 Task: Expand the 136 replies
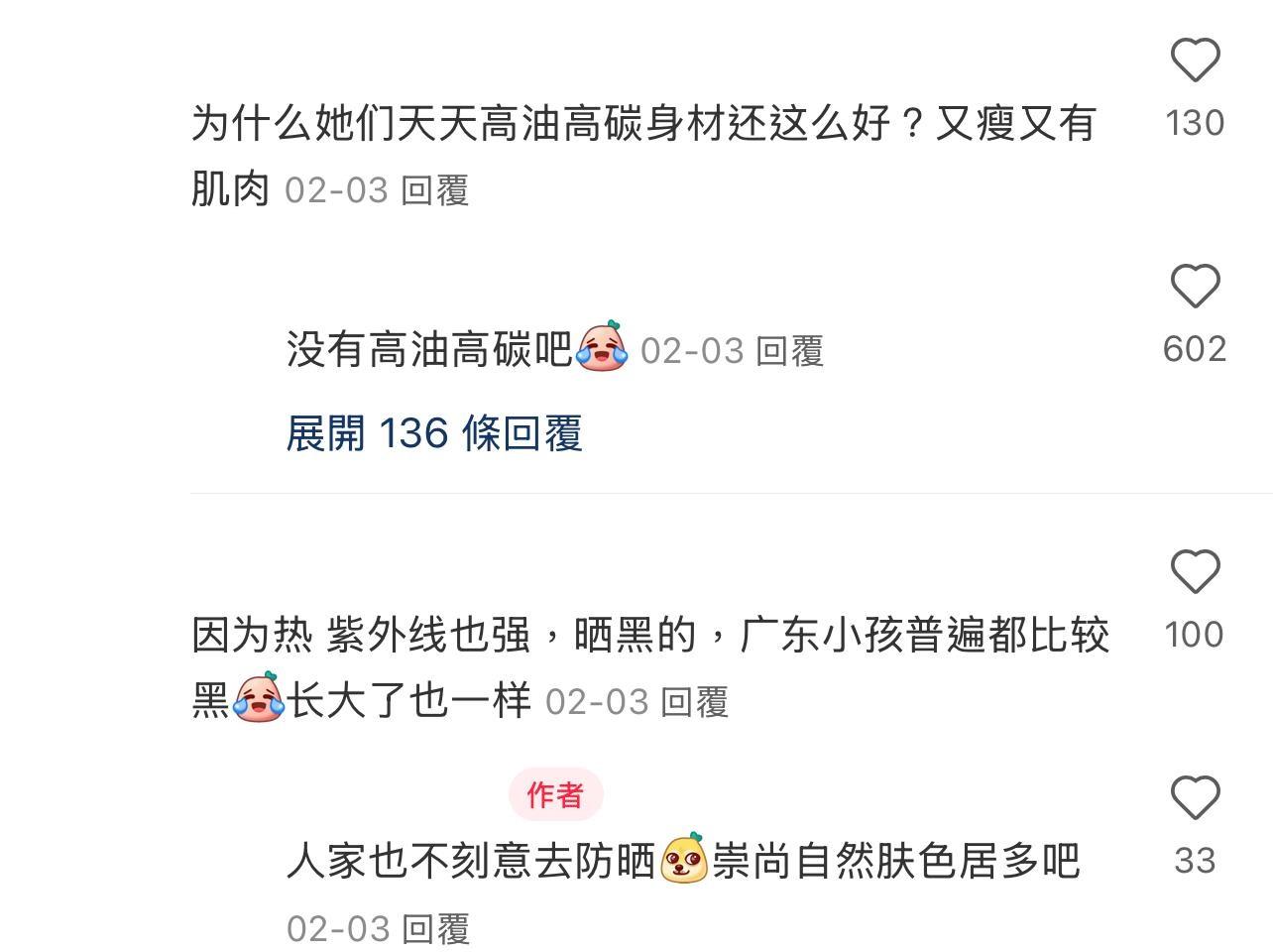(433, 433)
